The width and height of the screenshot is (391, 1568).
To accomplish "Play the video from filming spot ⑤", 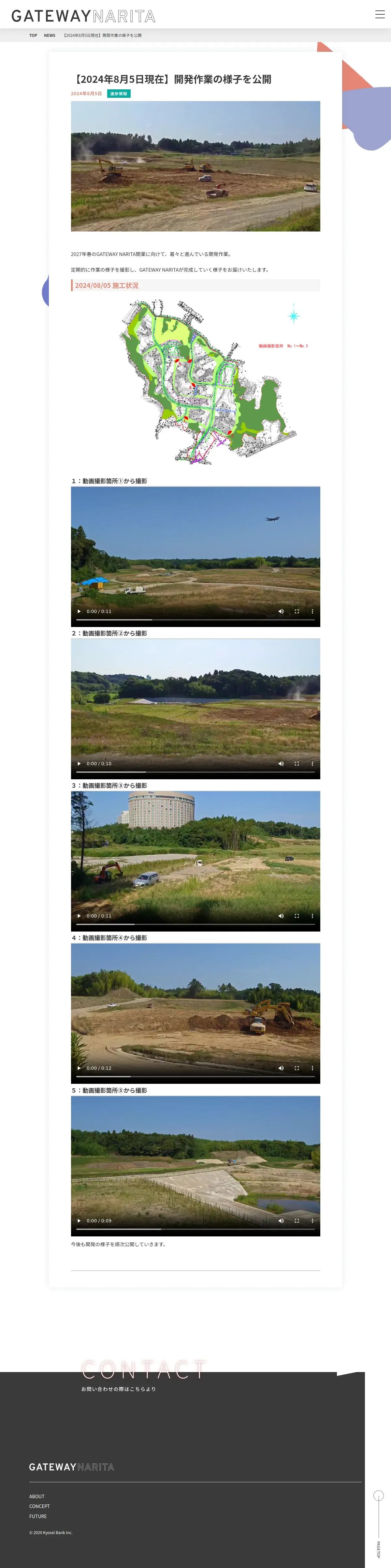I will click(79, 1220).
